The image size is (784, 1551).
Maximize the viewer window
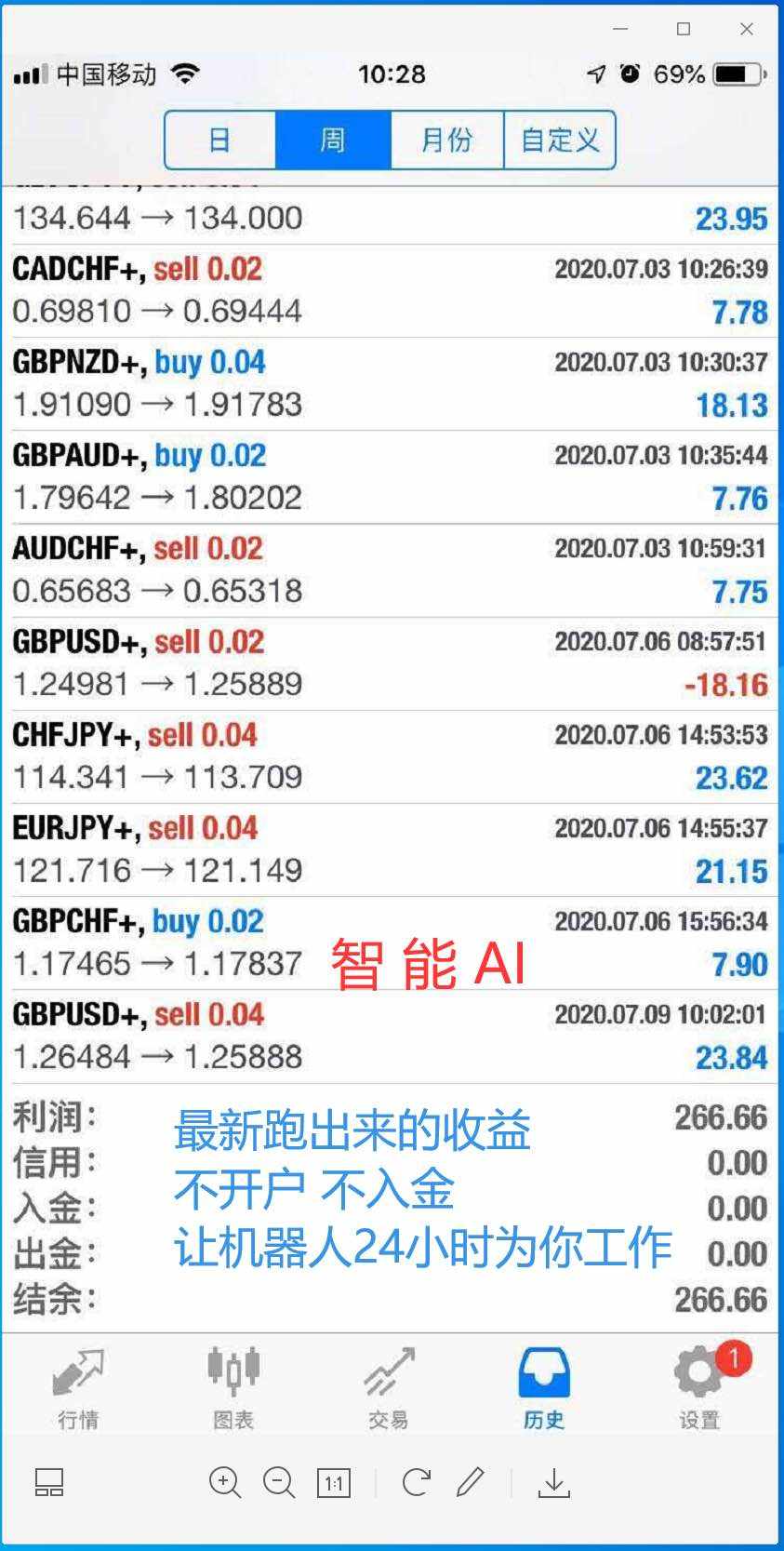coord(684,29)
